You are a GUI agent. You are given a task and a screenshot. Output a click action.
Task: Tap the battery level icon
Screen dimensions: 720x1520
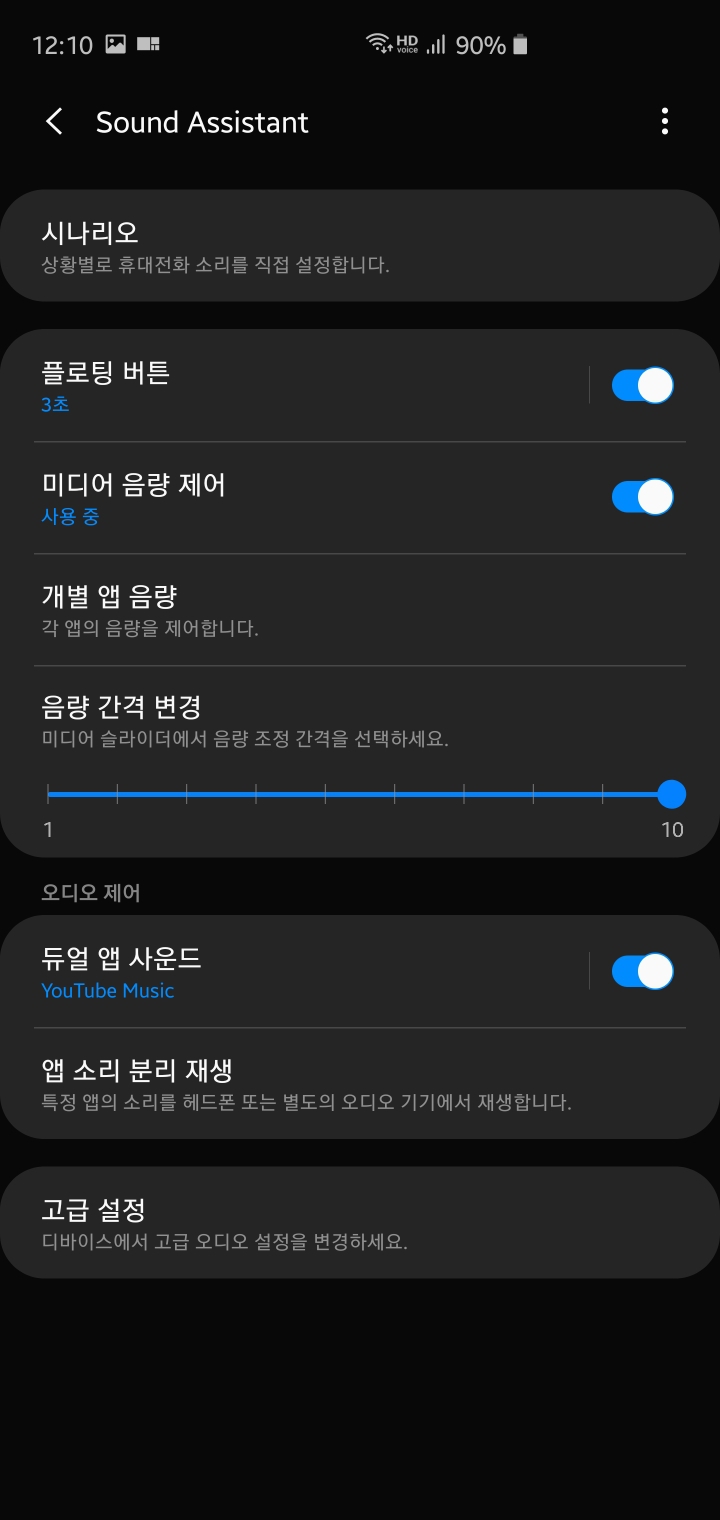point(519,44)
